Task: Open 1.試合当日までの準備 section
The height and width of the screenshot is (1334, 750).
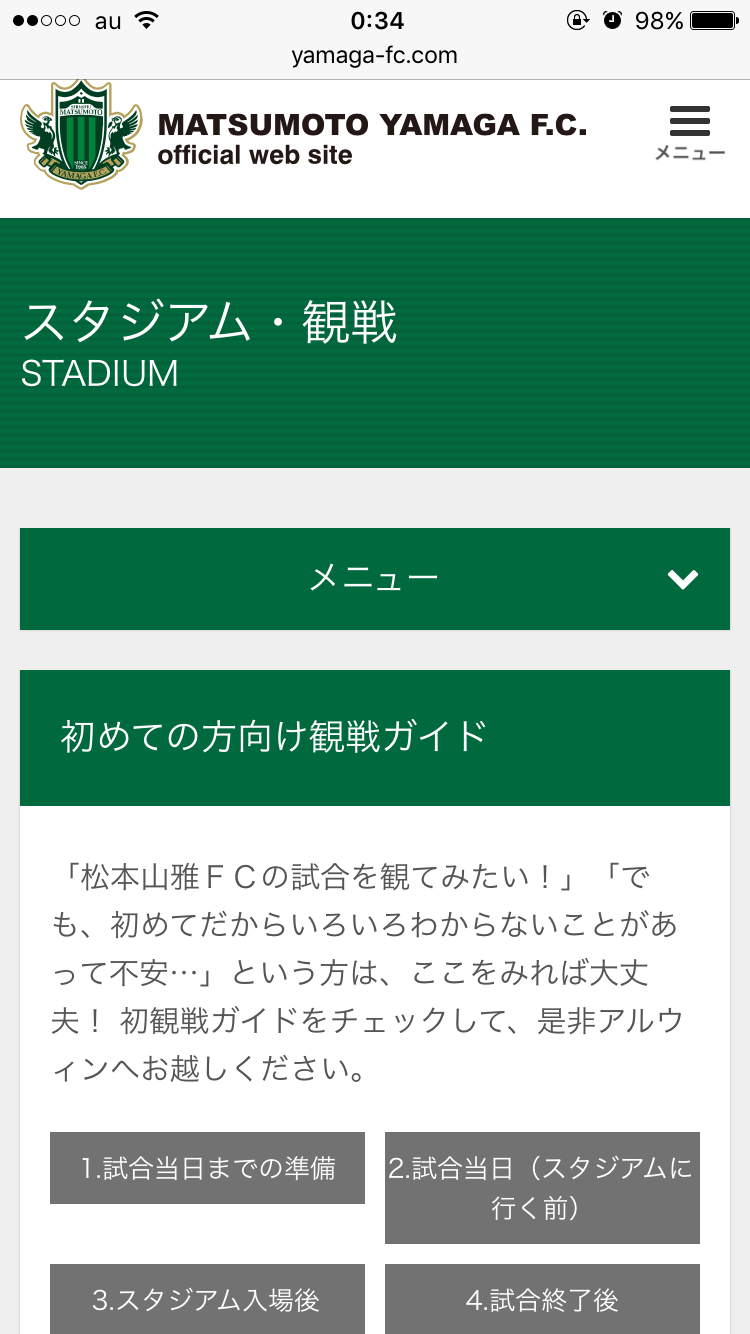Action: pos(207,1167)
